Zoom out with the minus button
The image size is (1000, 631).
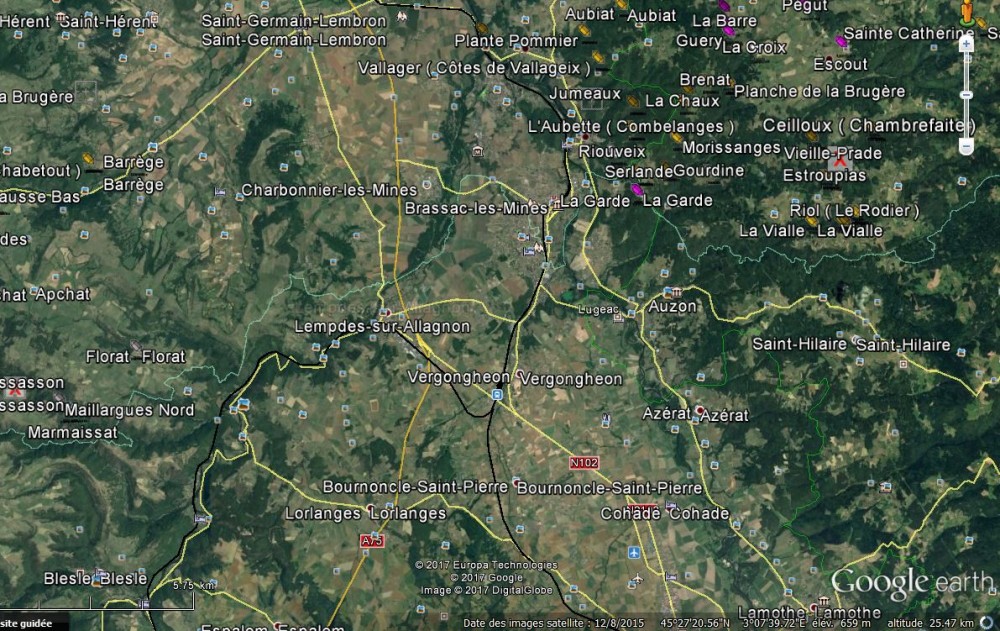[x=966, y=146]
